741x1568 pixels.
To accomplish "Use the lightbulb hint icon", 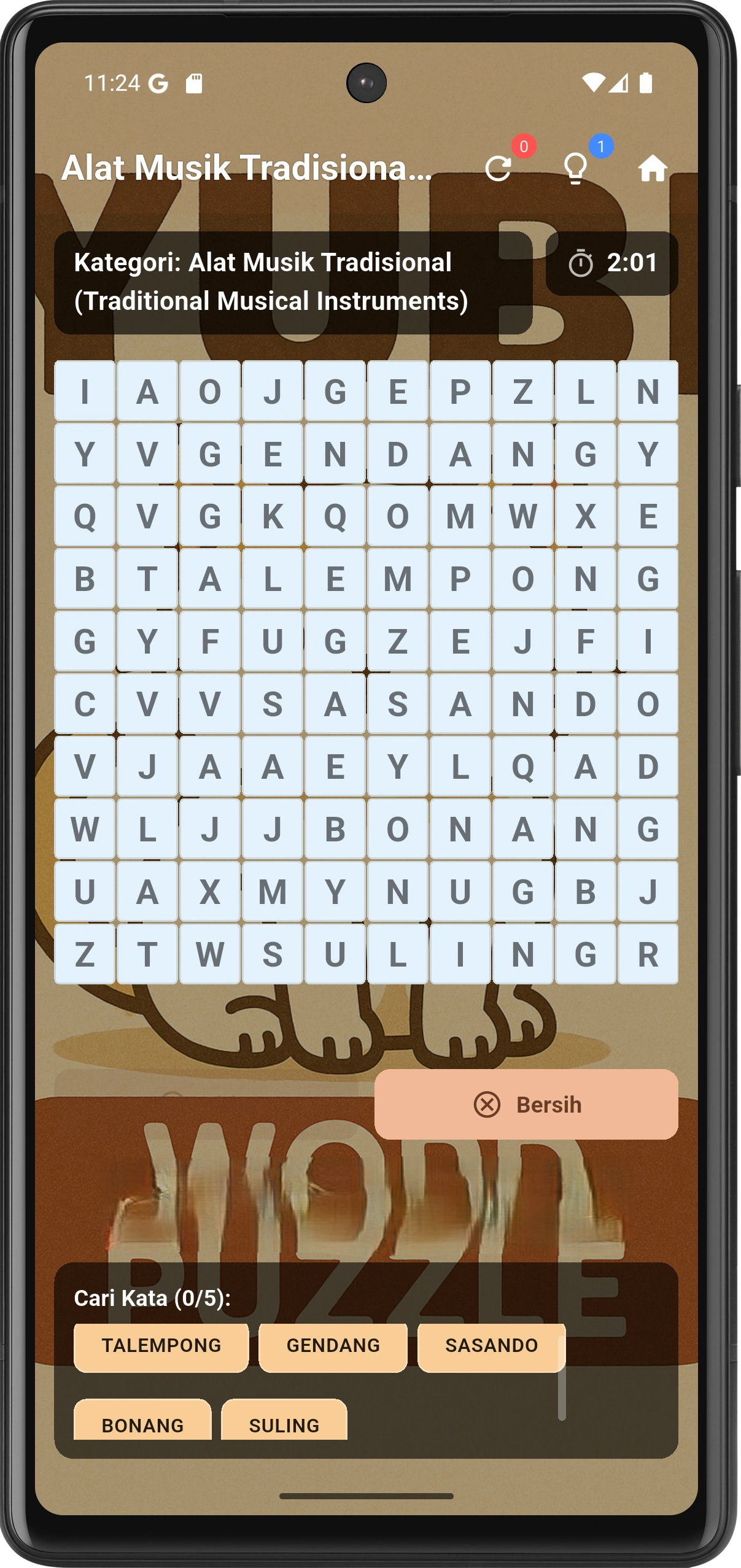I will pyautogui.click(x=575, y=169).
